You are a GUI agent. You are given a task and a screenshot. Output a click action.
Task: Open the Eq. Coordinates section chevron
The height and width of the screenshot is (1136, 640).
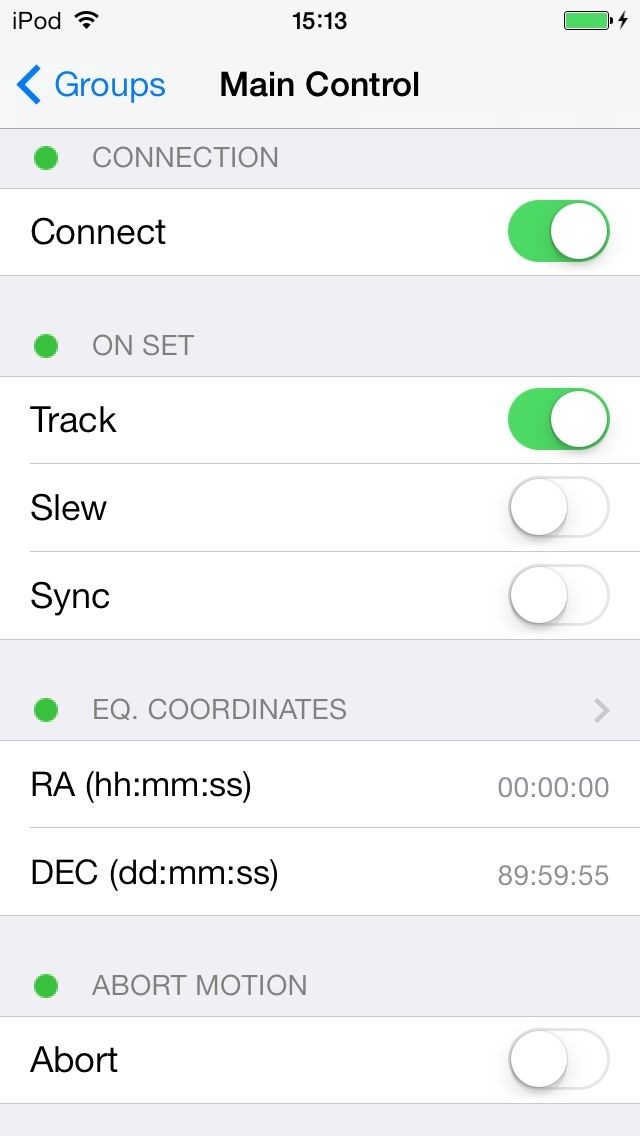tap(601, 710)
